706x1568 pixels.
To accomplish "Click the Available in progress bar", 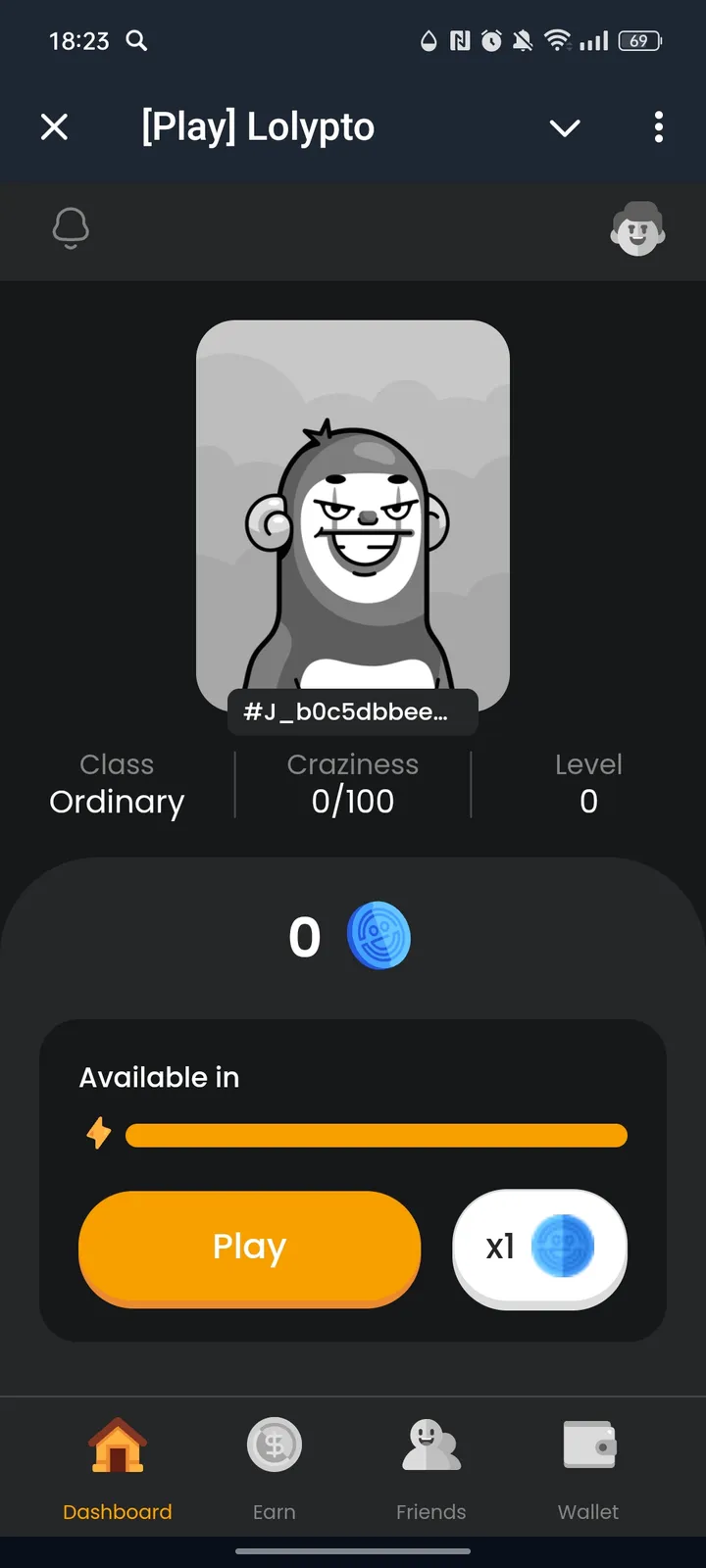I will (377, 1134).
